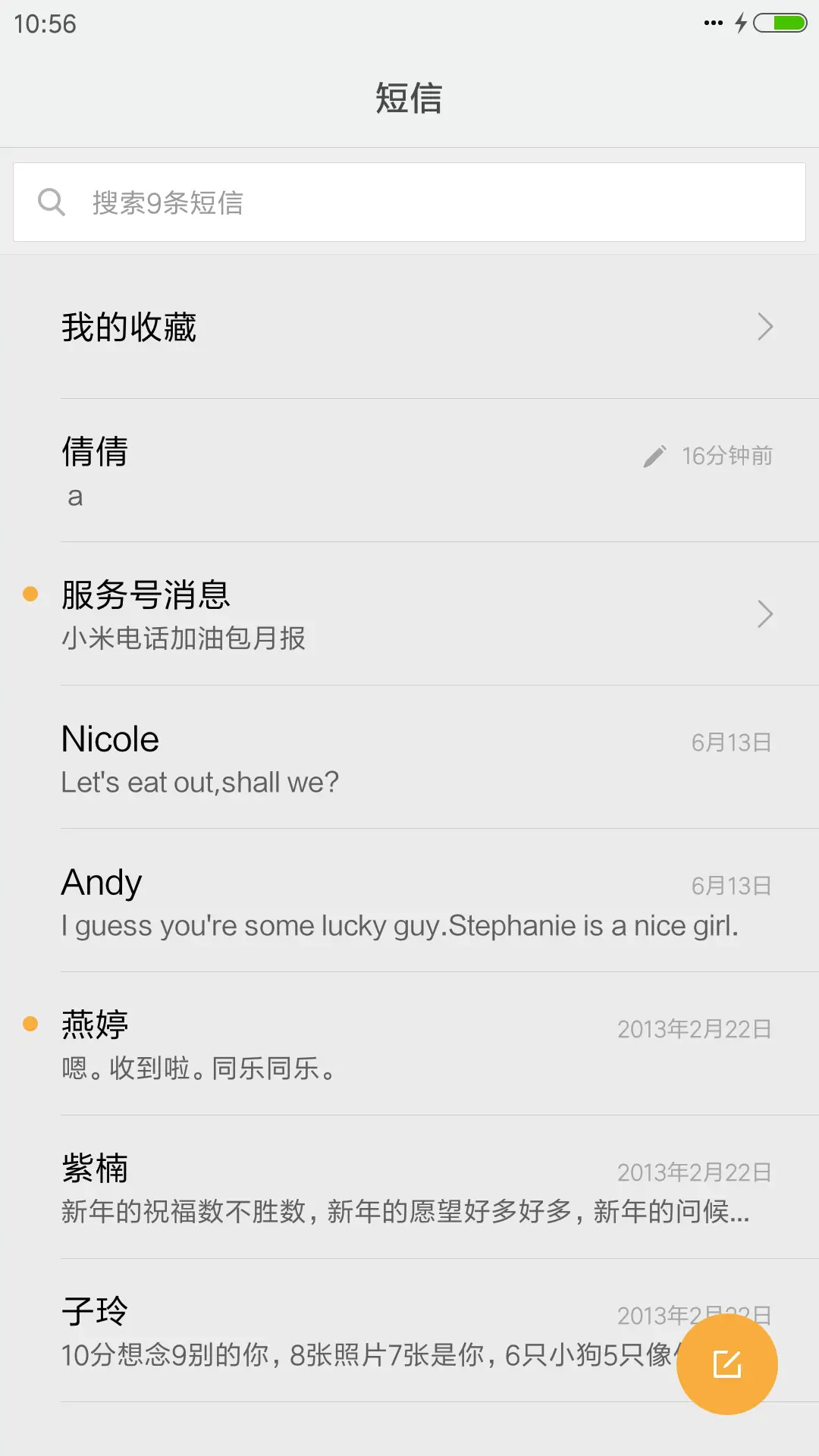Tap the draft pencil icon beside 倩倩
This screenshot has height=1456, width=819.
tap(655, 456)
